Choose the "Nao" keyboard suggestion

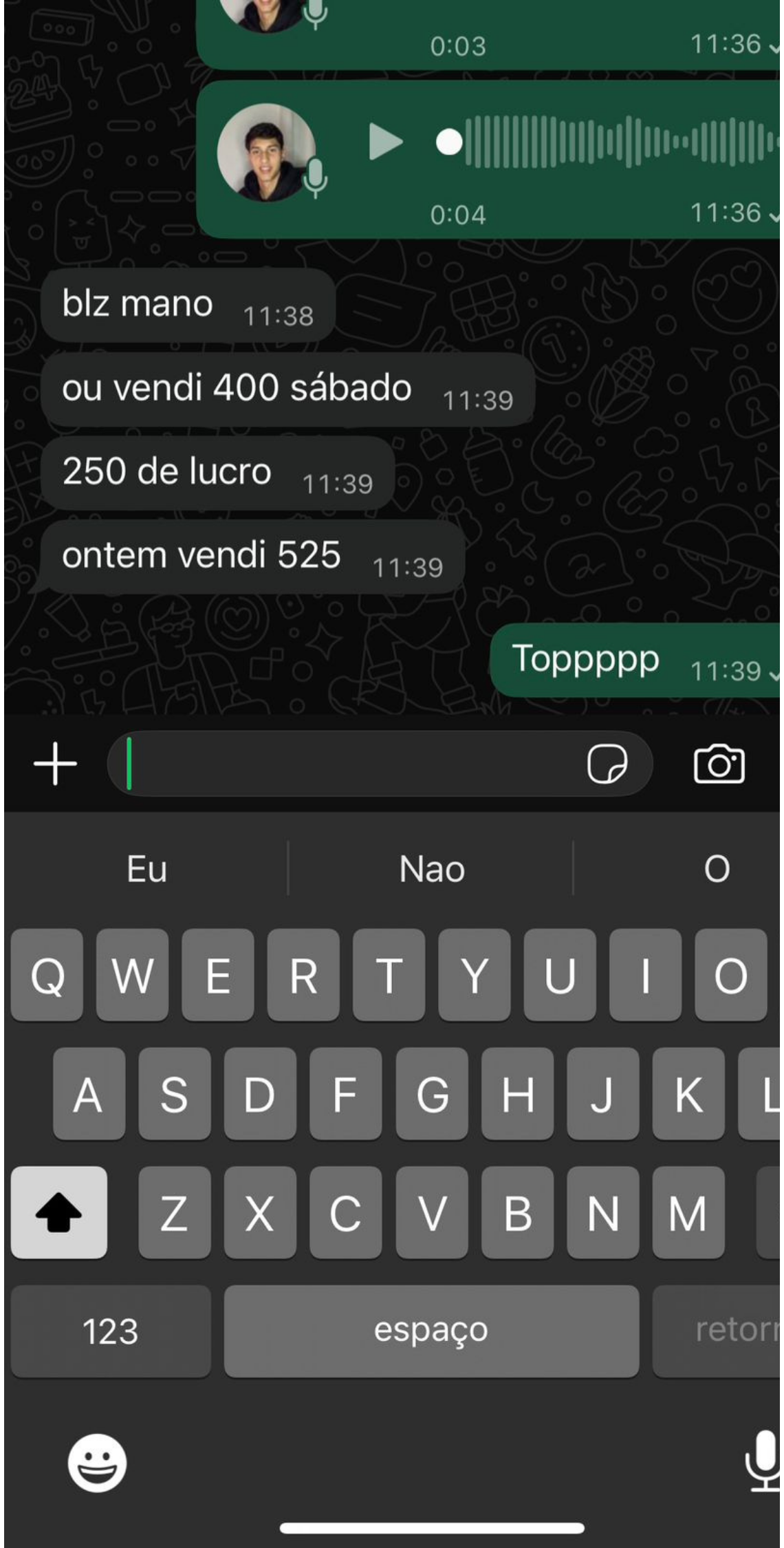[x=432, y=869]
